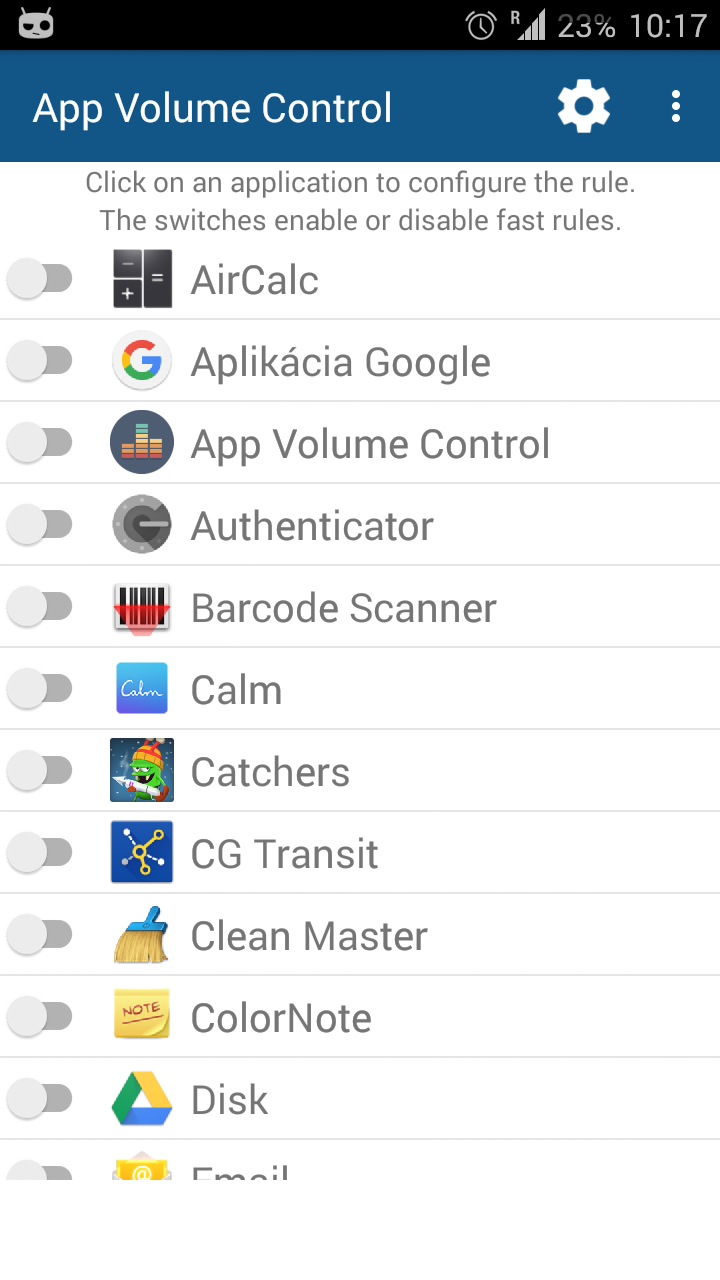720x1280 pixels.
Task: Tap the Disk app entry
Action: [360, 1100]
